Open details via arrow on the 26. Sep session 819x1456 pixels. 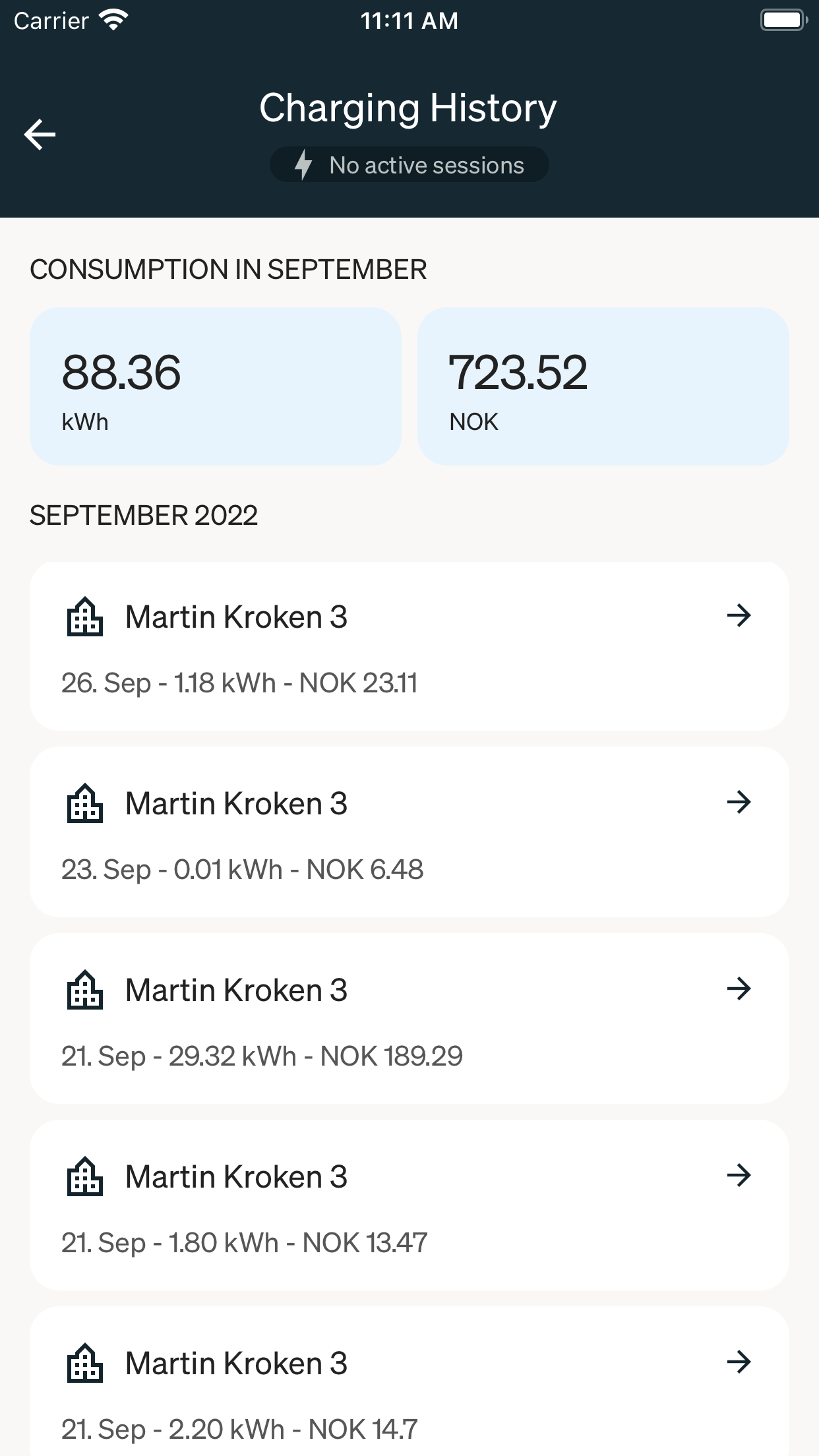pyautogui.click(x=739, y=616)
